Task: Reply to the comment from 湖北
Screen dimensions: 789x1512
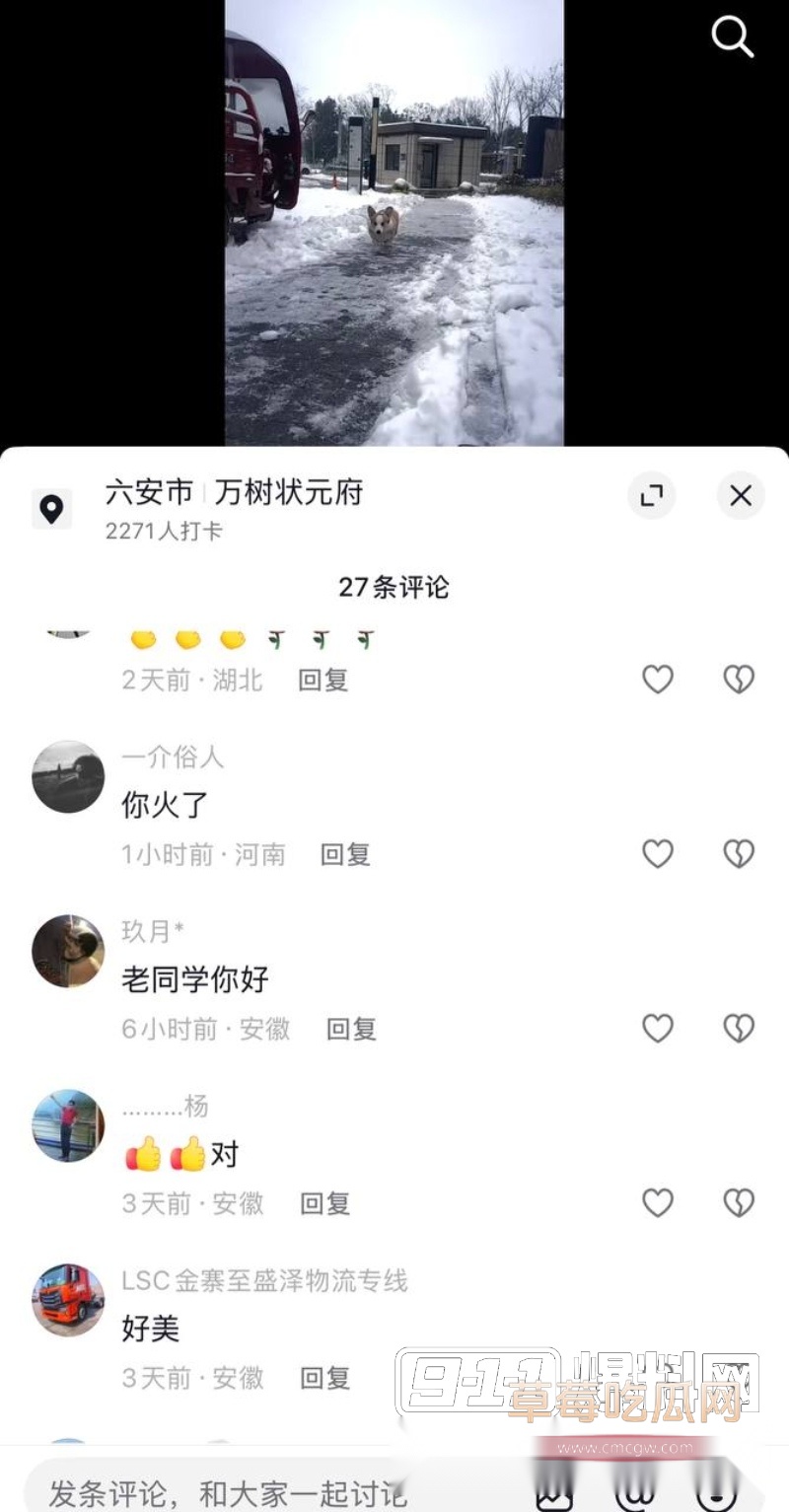Action: point(323,680)
